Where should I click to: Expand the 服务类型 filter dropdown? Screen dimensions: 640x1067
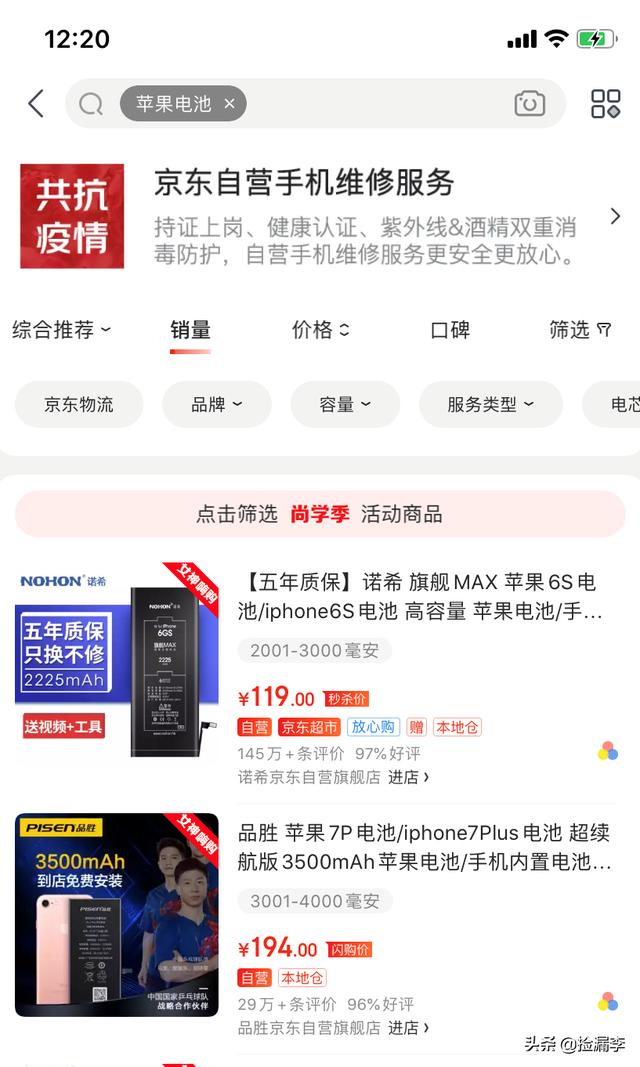[489, 404]
